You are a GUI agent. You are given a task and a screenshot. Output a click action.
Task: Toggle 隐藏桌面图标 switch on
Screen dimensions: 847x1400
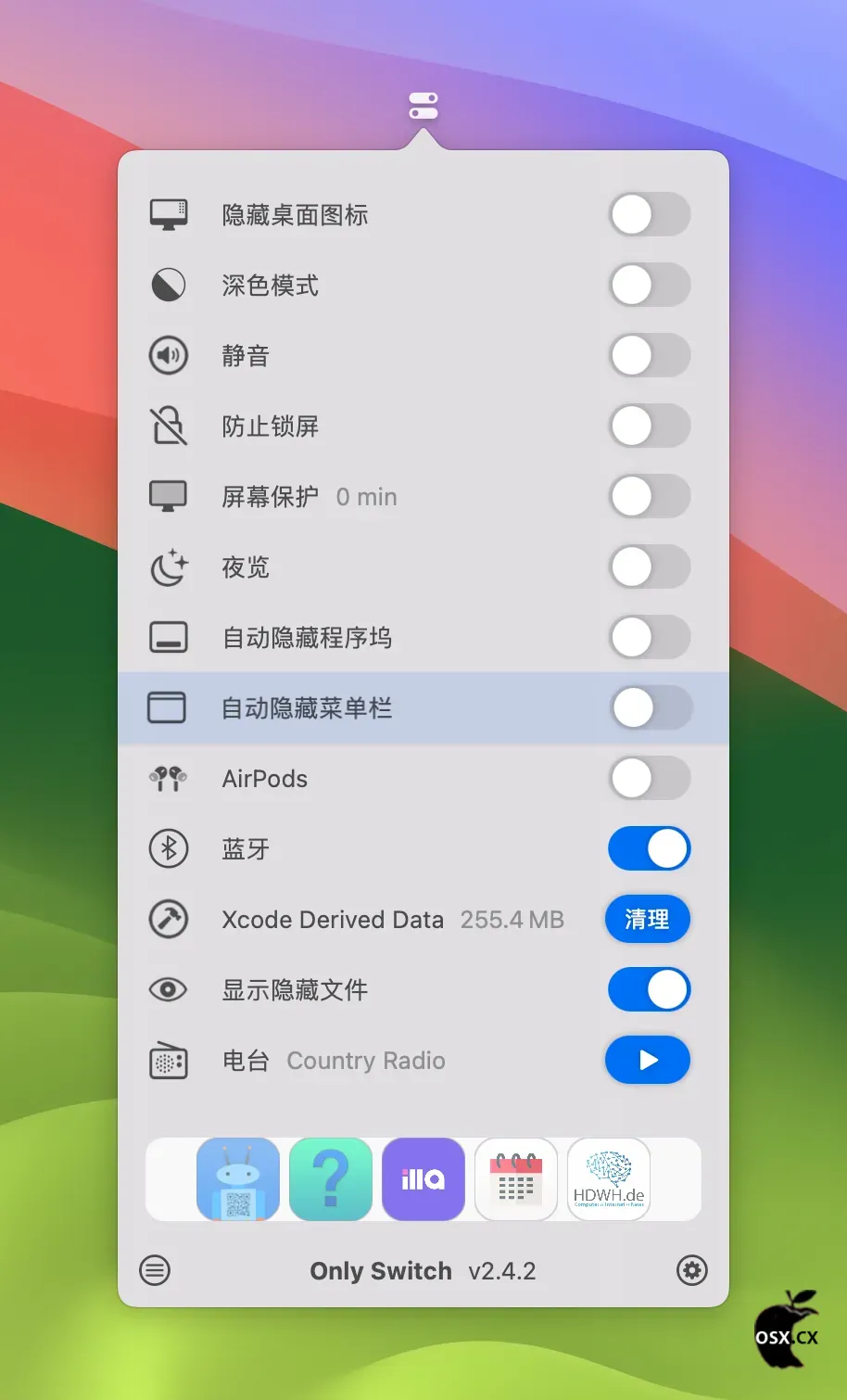(x=649, y=215)
